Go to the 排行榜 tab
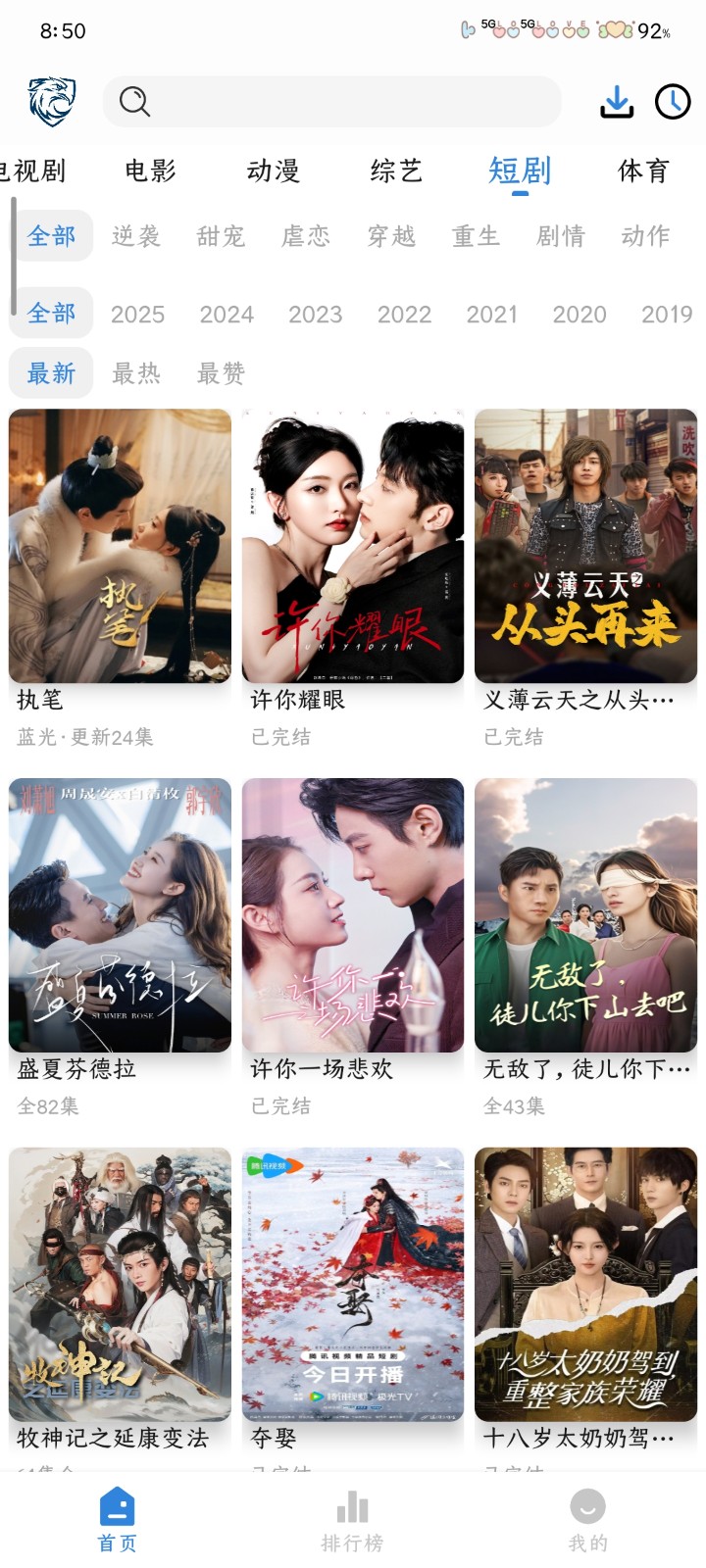Screen dimensions: 706x1568 click(x=352, y=1521)
